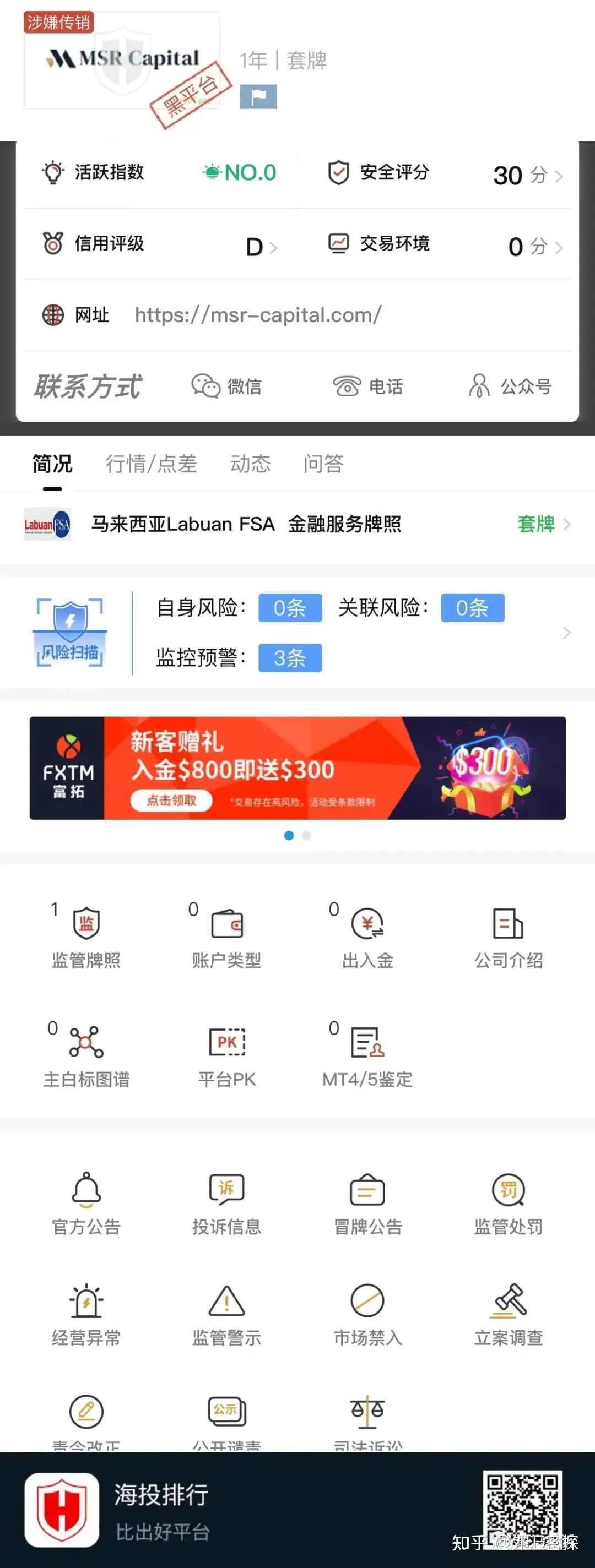
Task: Open the 风险扫描 risk results
Action: (297, 633)
